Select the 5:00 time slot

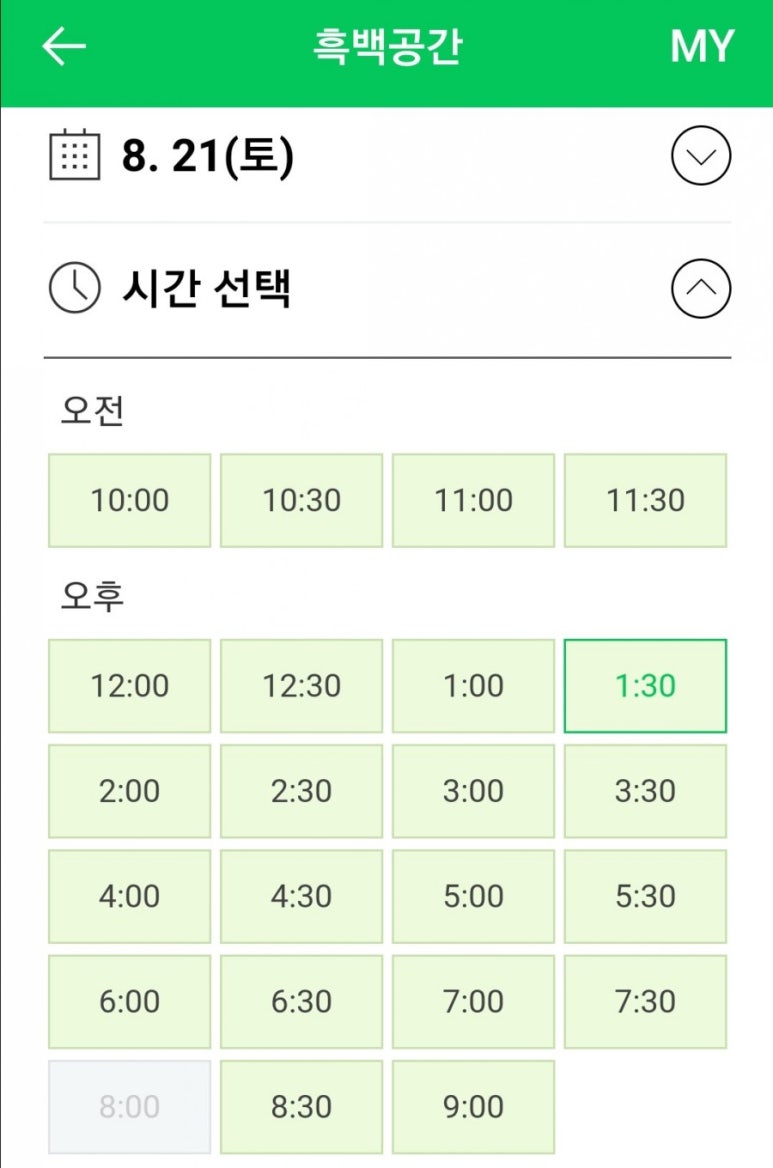click(473, 896)
